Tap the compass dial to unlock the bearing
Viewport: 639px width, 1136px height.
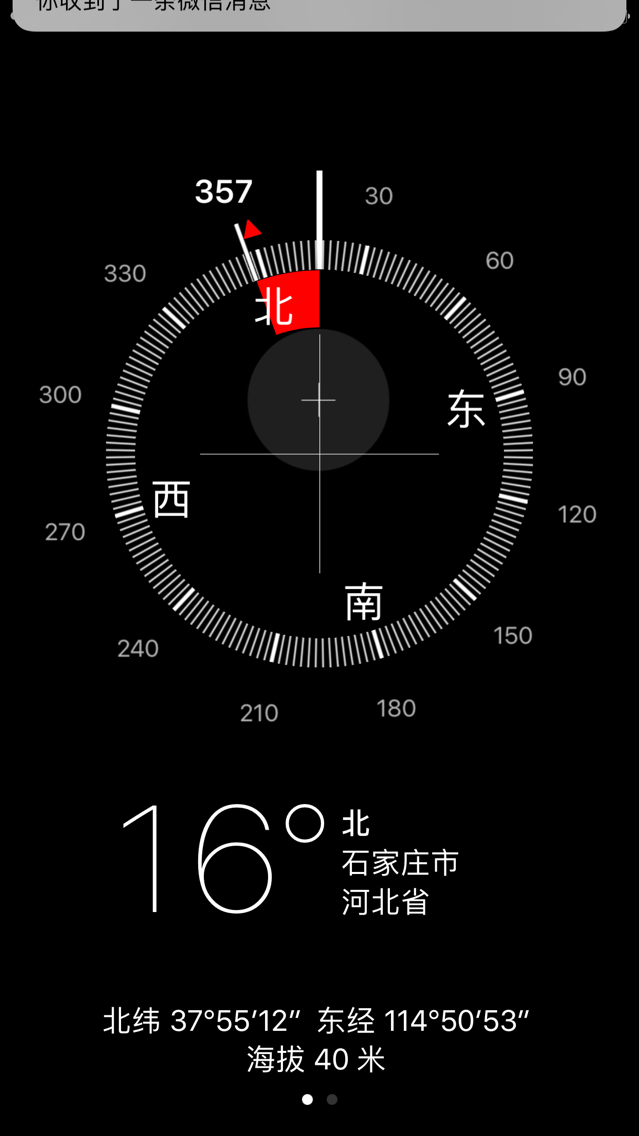(x=319, y=455)
